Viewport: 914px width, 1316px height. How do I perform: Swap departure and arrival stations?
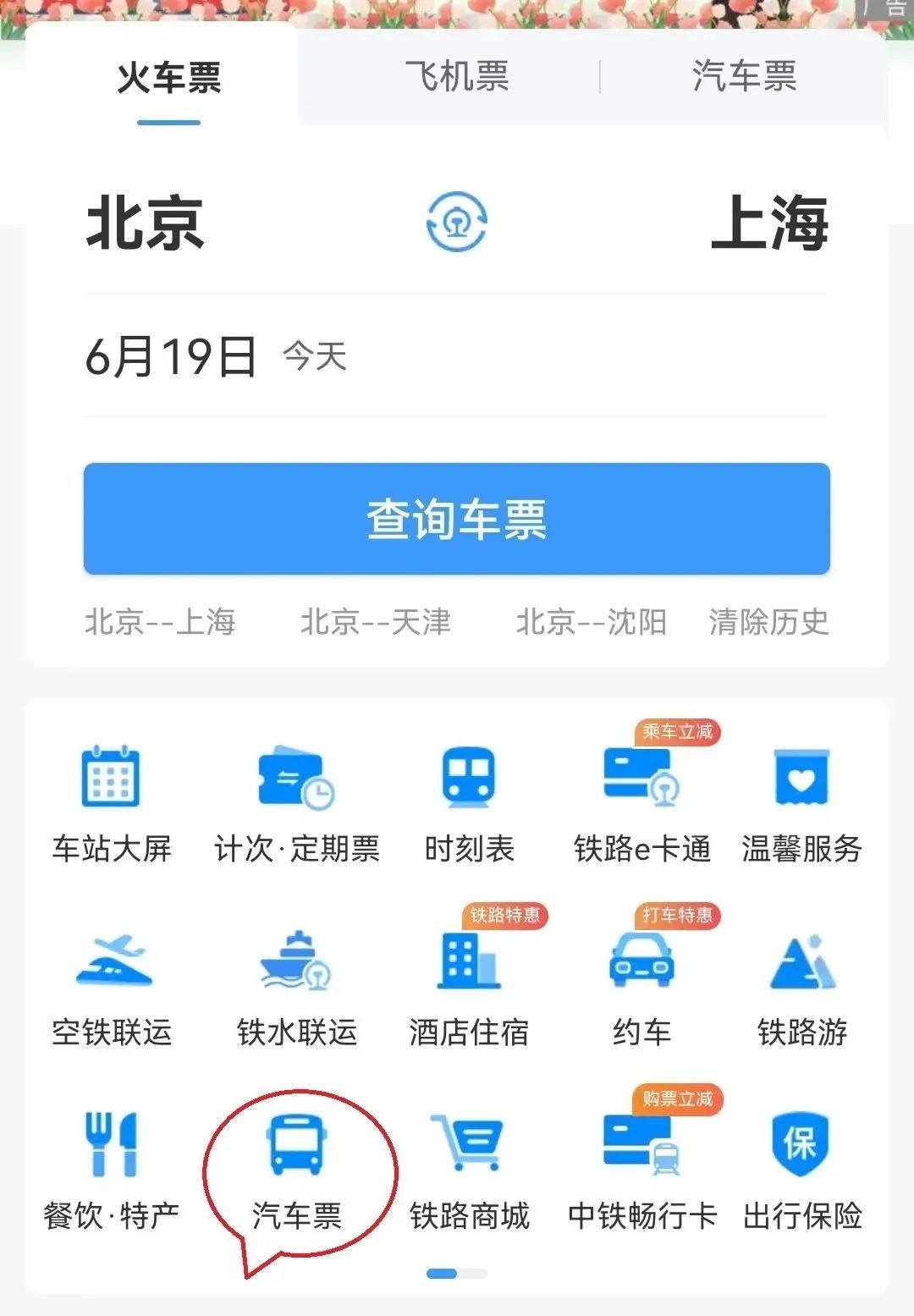pyautogui.click(x=456, y=222)
